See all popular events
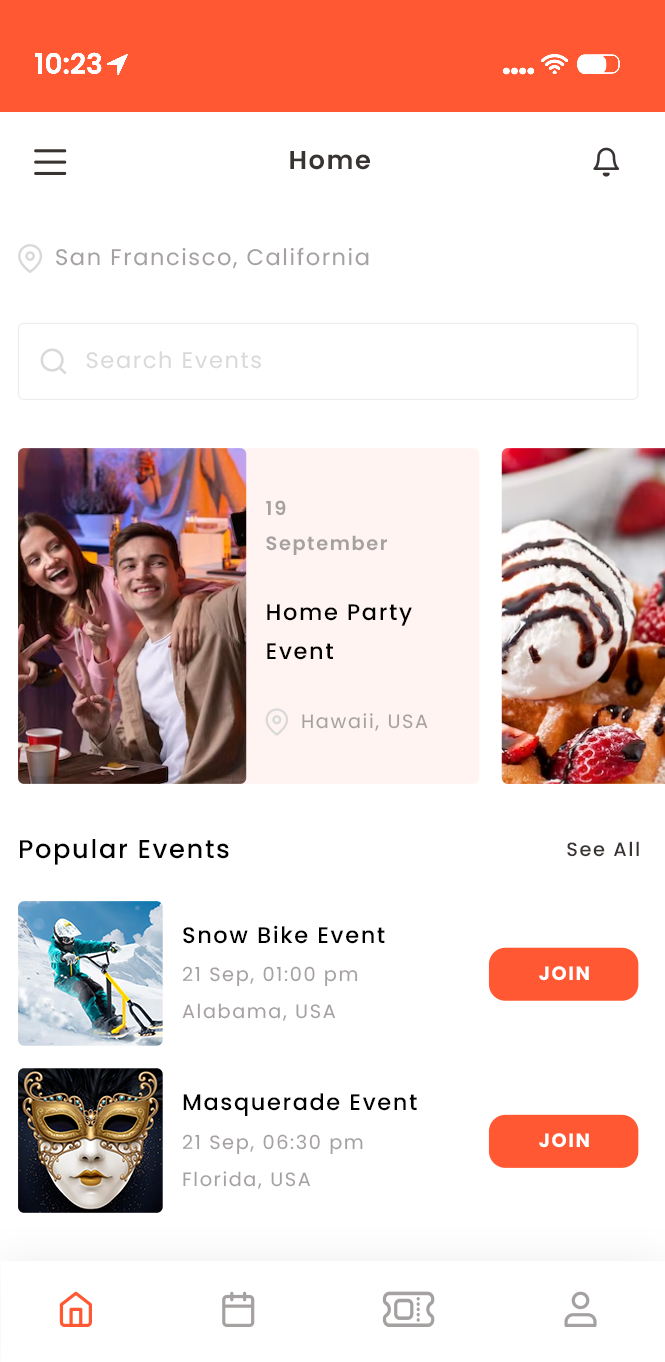This screenshot has width=665, height=1362. (603, 850)
